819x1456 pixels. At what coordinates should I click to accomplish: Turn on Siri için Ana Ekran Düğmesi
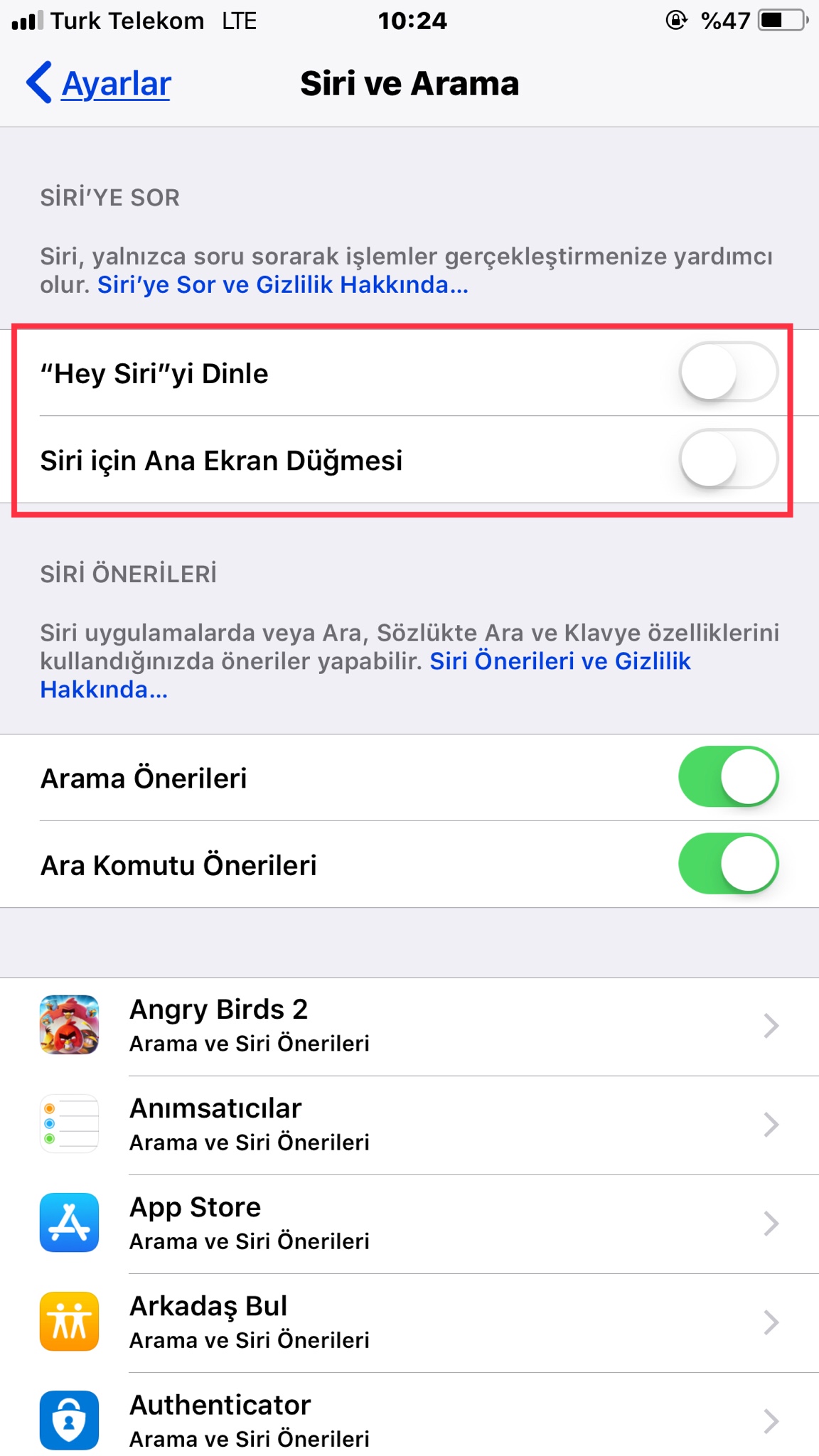pyautogui.click(x=727, y=459)
